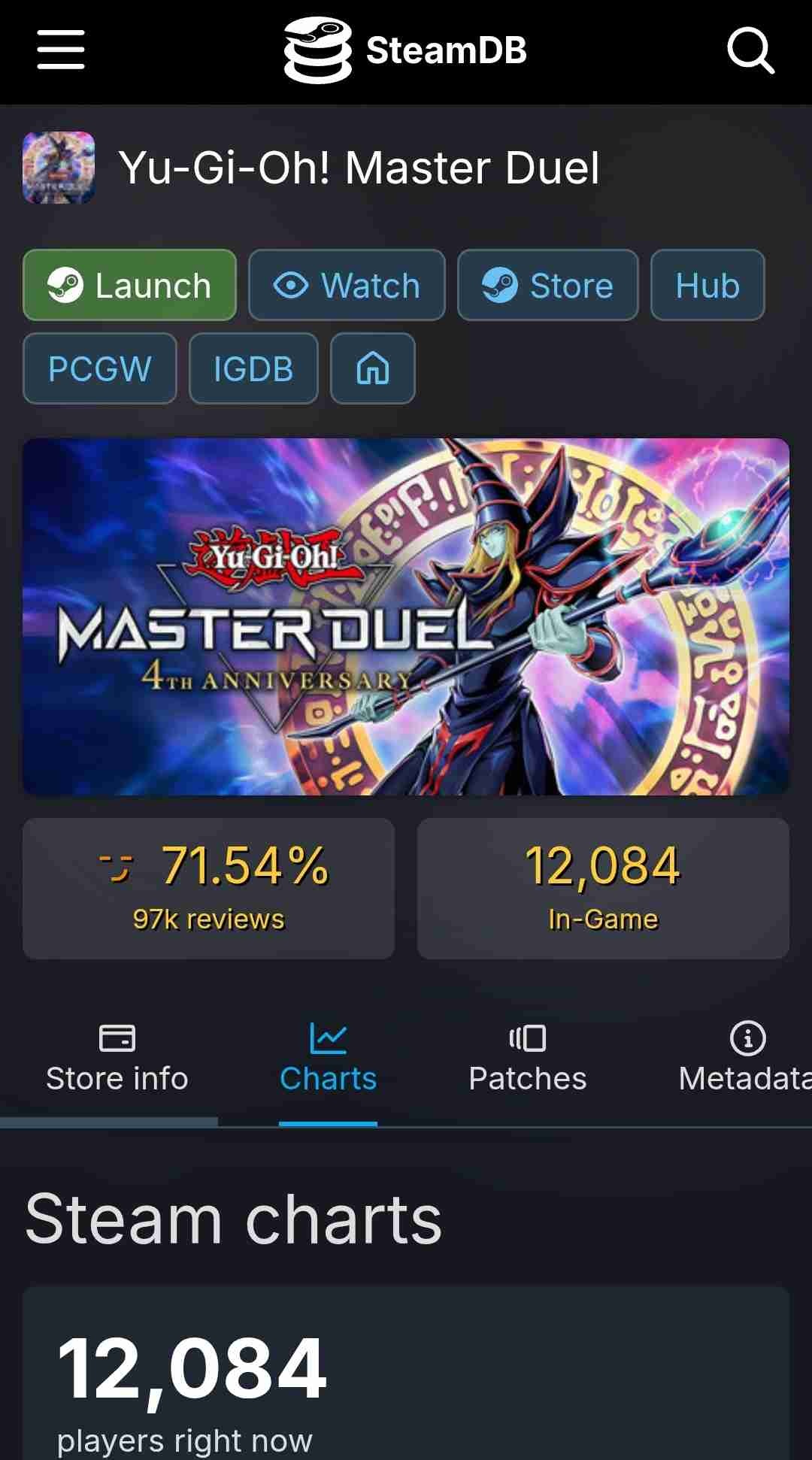Open the 12,084 In-Game card

(x=603, y=889)
